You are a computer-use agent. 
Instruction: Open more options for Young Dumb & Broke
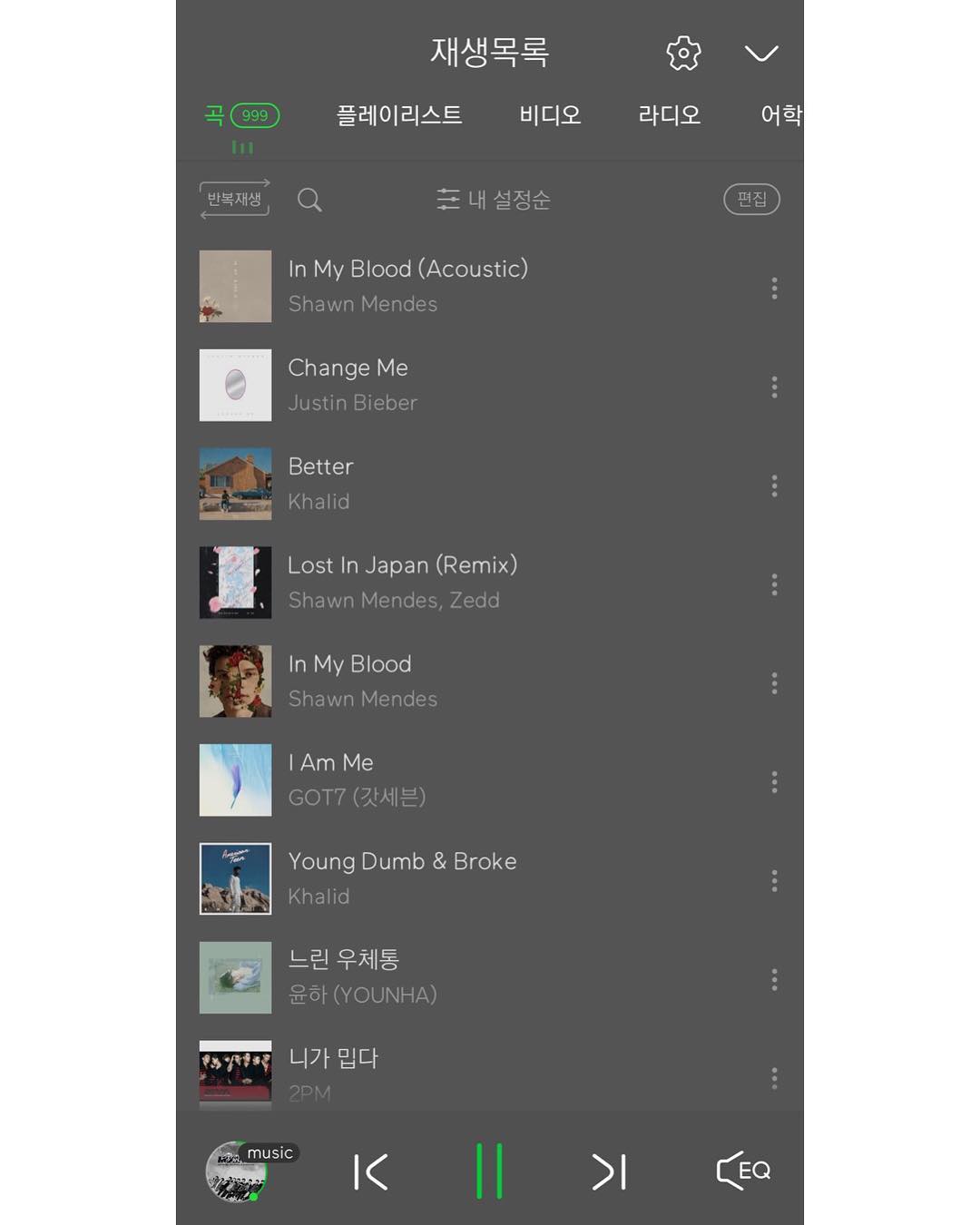tap(774, 880)
